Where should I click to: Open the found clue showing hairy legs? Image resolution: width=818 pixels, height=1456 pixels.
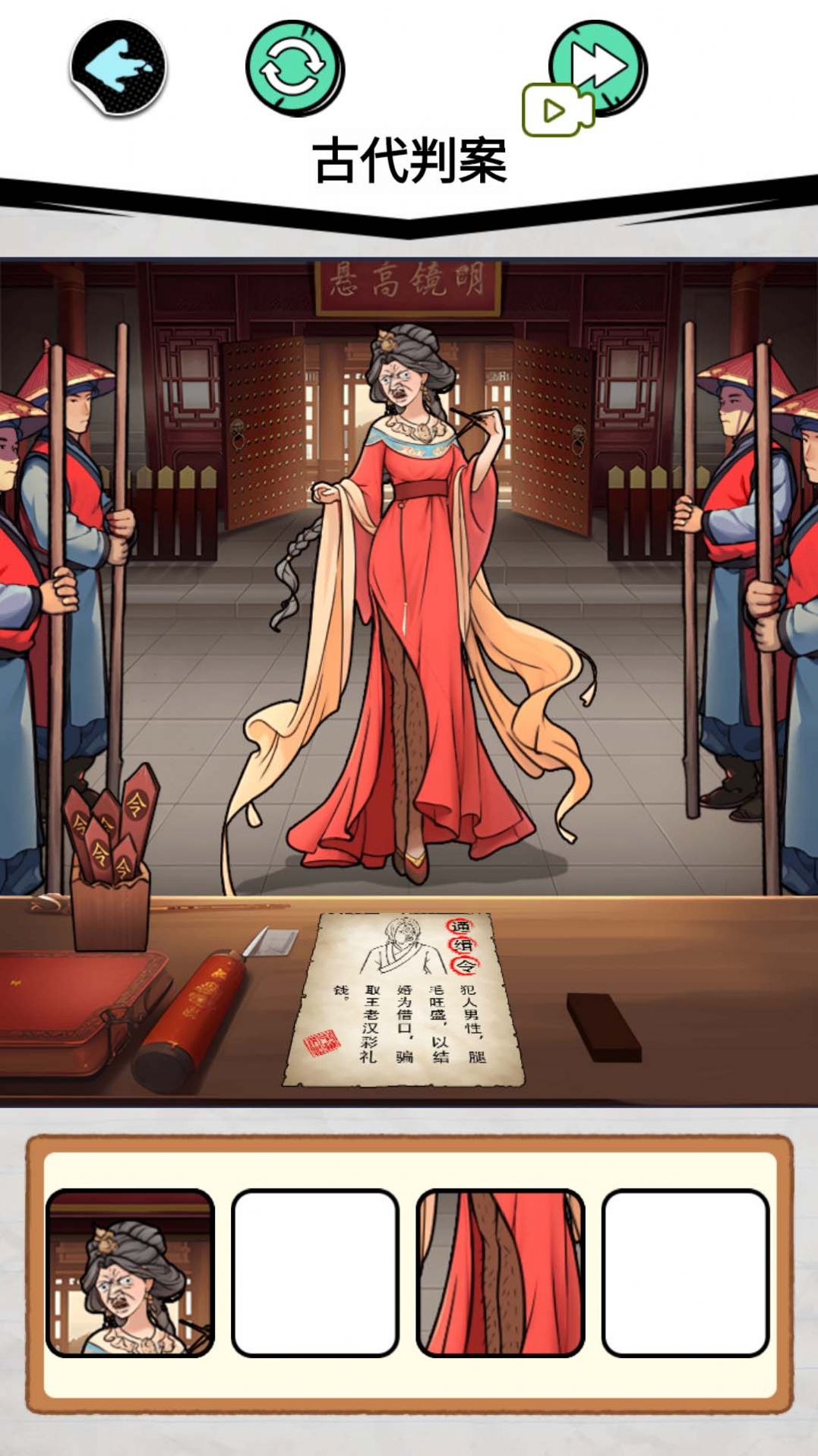click(x=501, y=1273)
